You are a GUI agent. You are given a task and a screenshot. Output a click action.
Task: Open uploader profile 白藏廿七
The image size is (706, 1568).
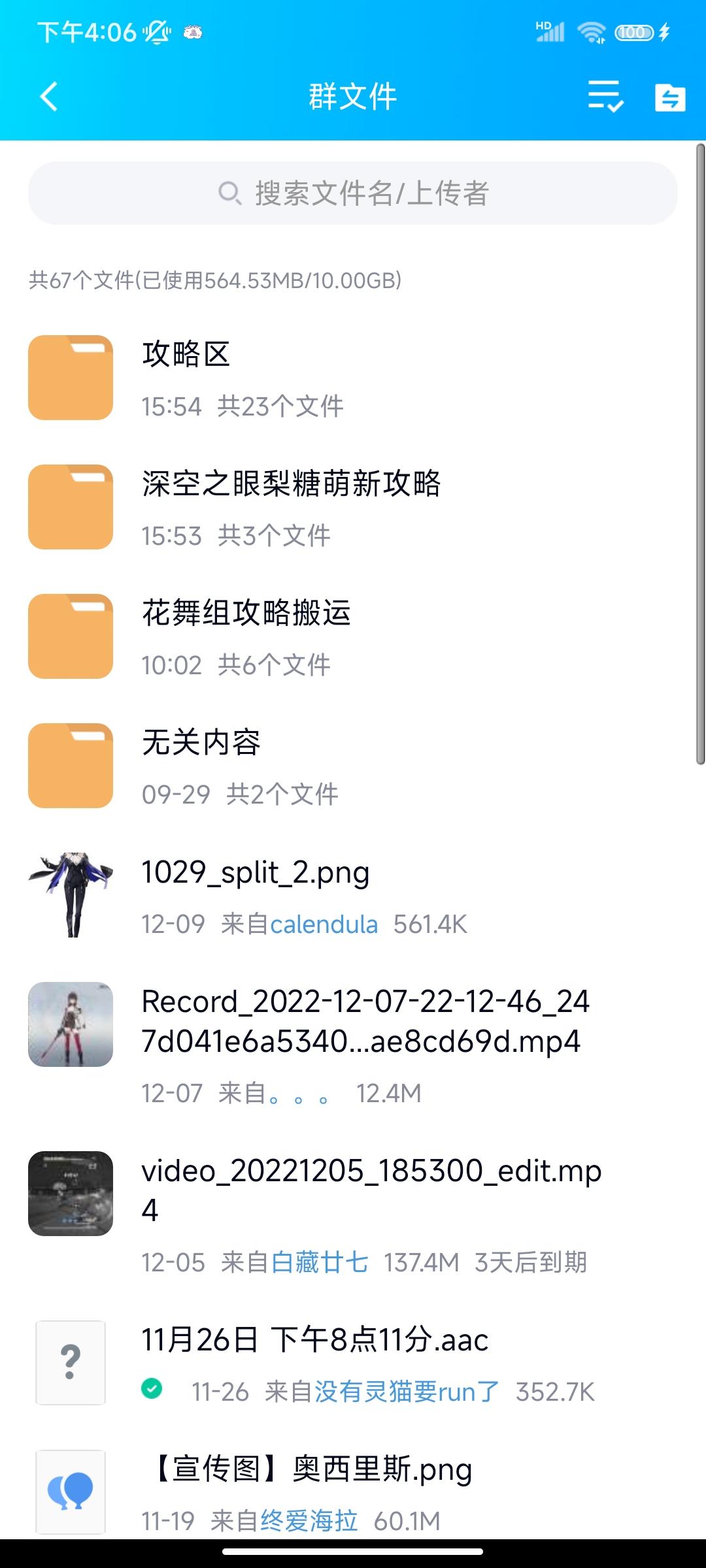coord(320,1262)
